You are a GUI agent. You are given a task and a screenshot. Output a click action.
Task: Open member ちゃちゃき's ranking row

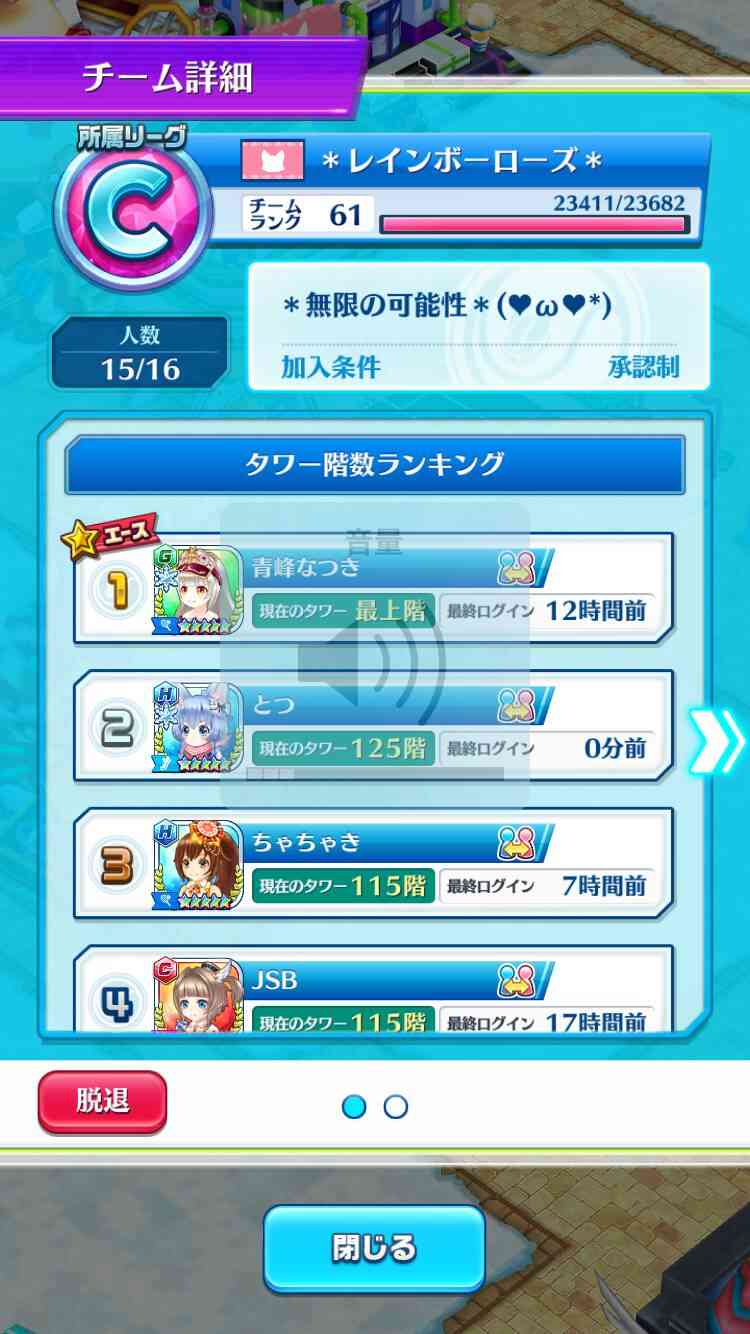coord(374,863)
